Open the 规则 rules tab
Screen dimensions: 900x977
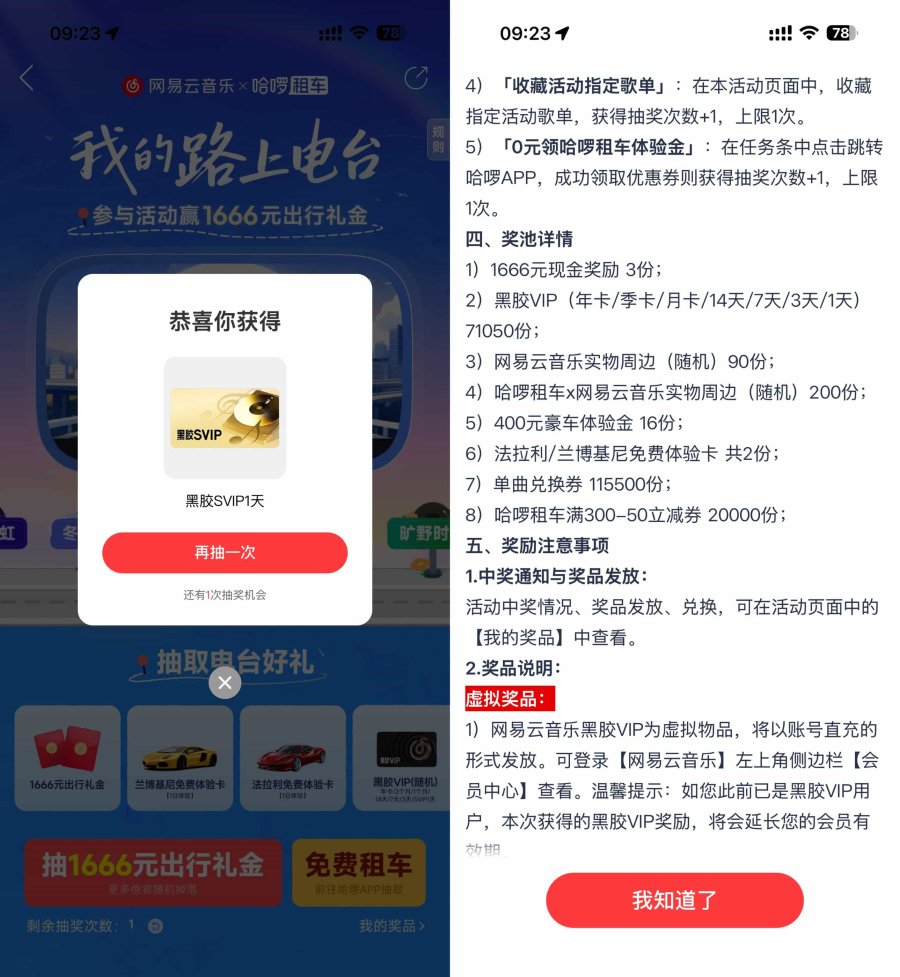click(438, 139)
